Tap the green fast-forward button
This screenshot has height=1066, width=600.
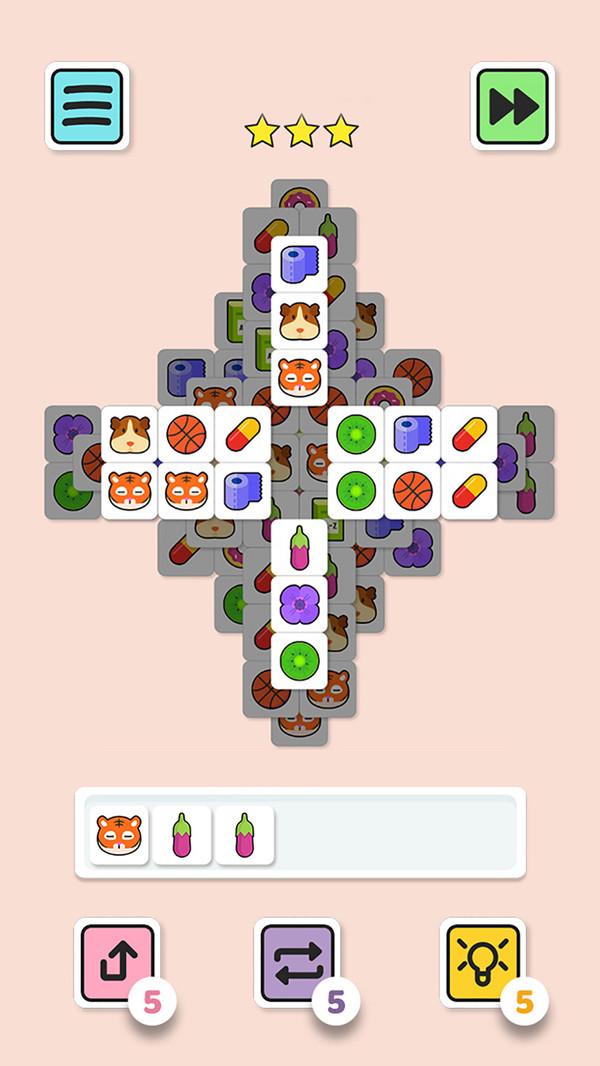click(513, 106)
